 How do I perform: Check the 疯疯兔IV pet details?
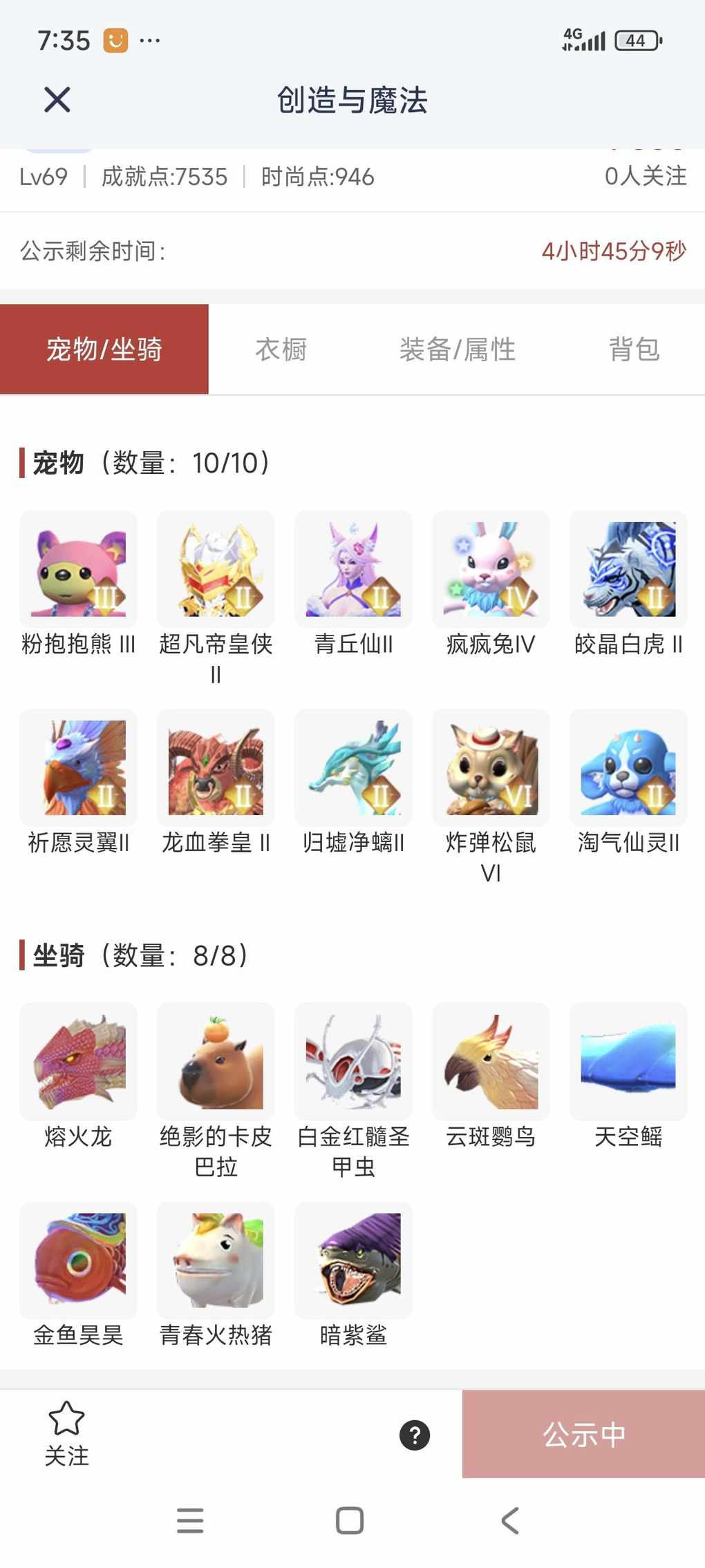491,569
